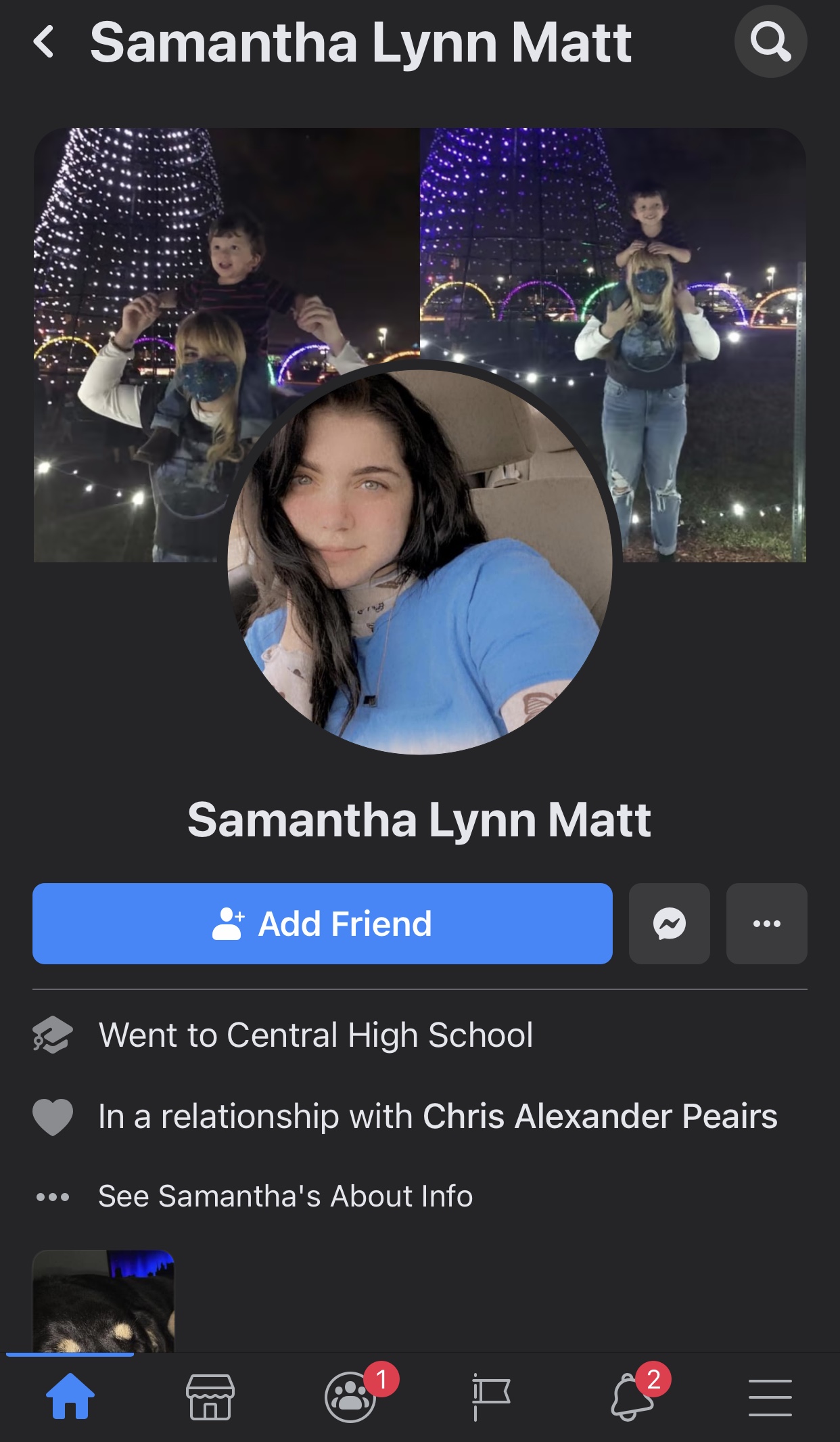Open the Pages flag tab
Screen dimensions: 840x1442
click(490, 1397)
